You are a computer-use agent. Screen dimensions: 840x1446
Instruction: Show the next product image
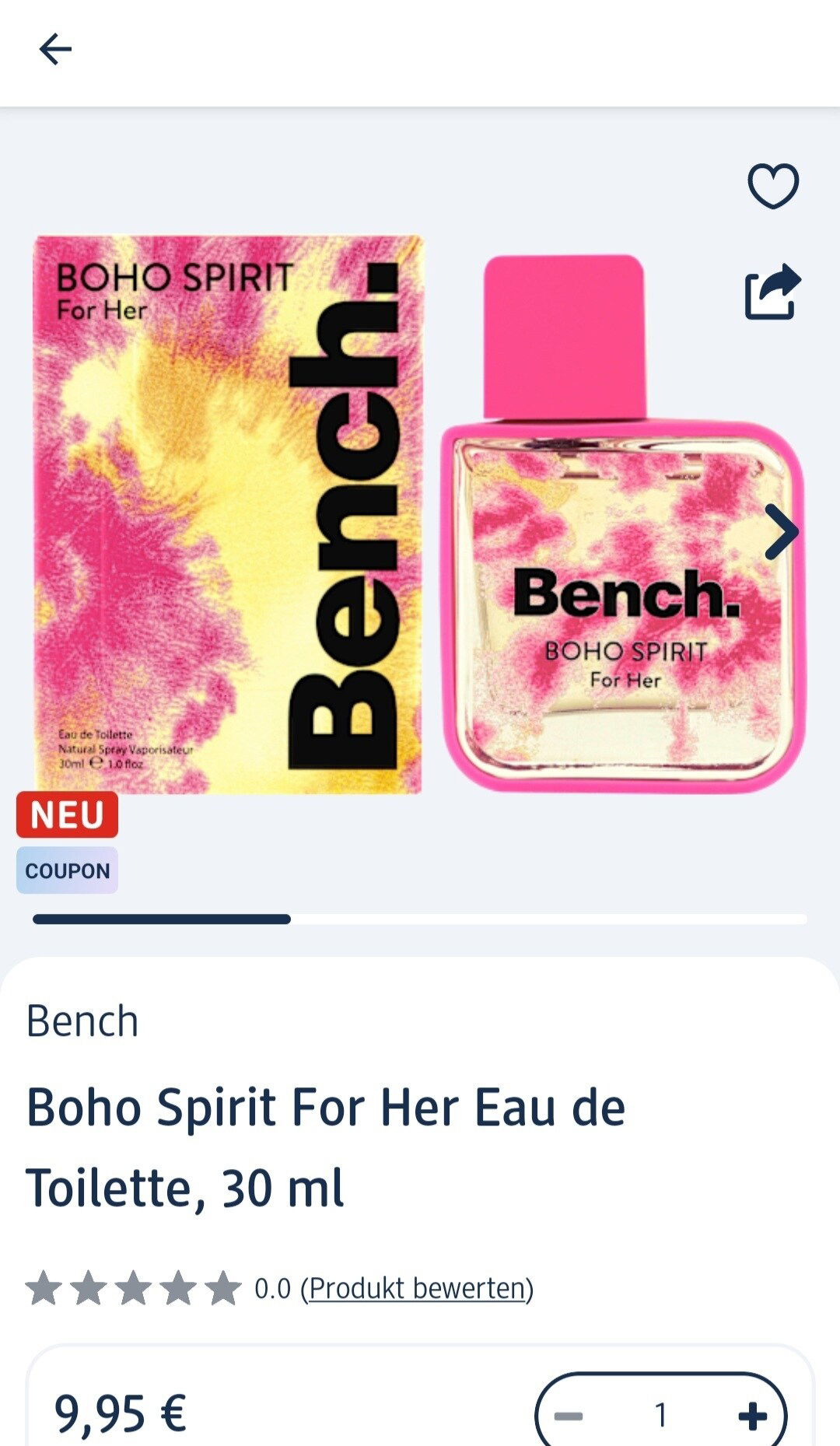[x=781, y=532]
